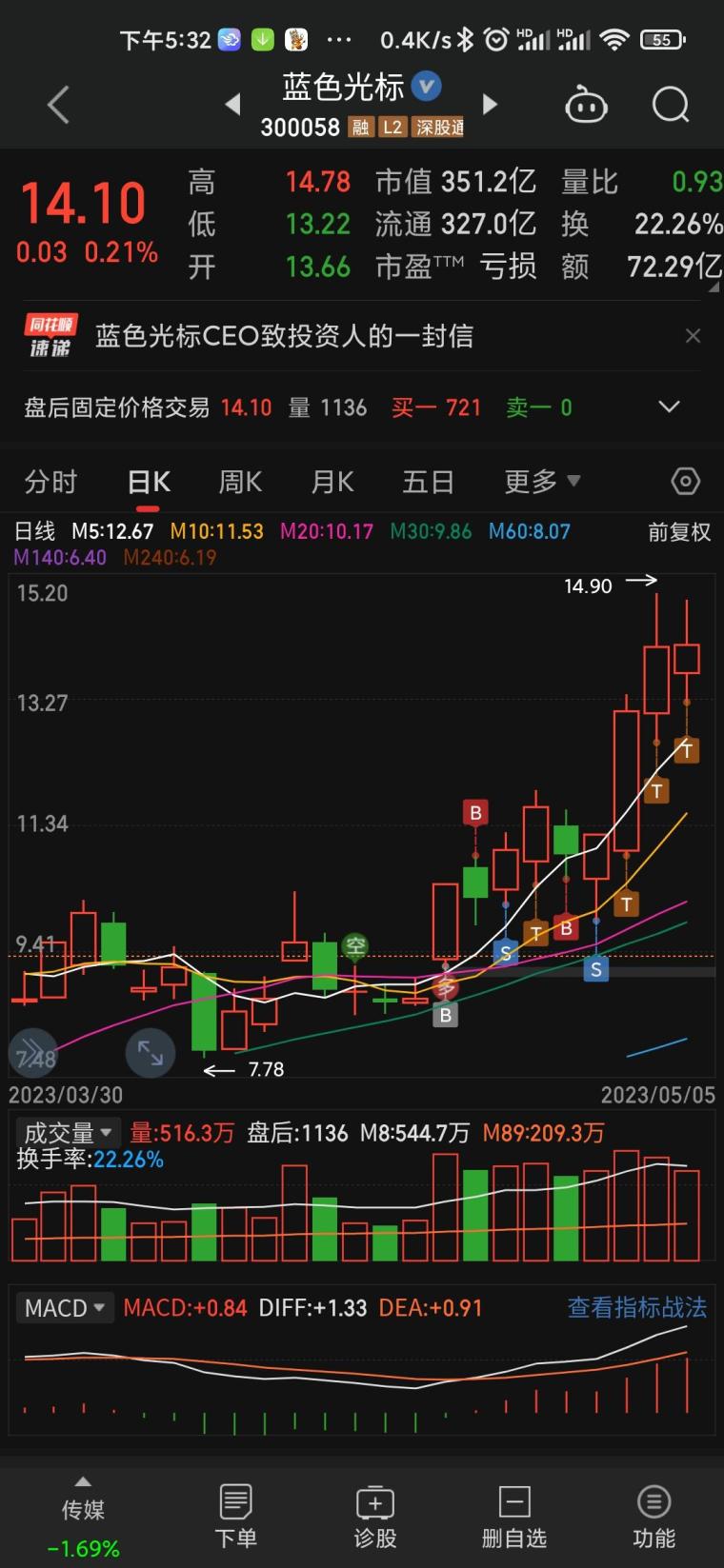Open the 成交量 indicator dropdown
Screen dimensions: 724x1568
point(68,1133)
